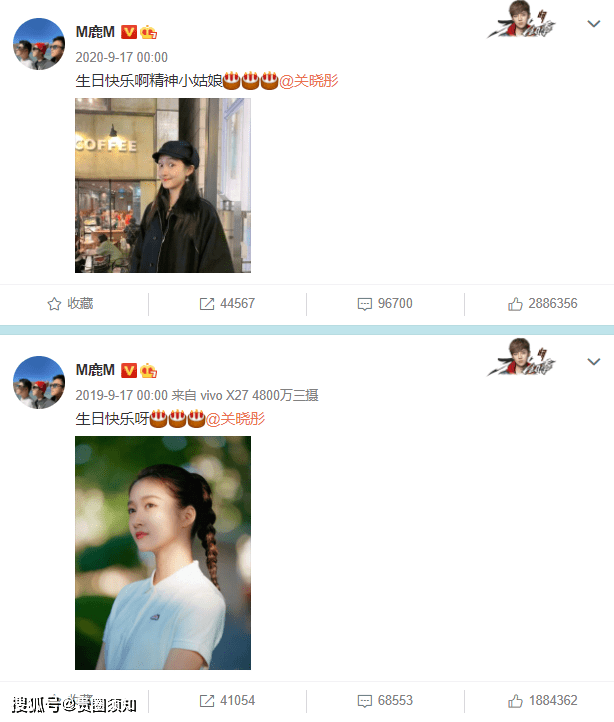Open the 96700 comments on the 2020 post
614x722 pixels.
[385, 303]
